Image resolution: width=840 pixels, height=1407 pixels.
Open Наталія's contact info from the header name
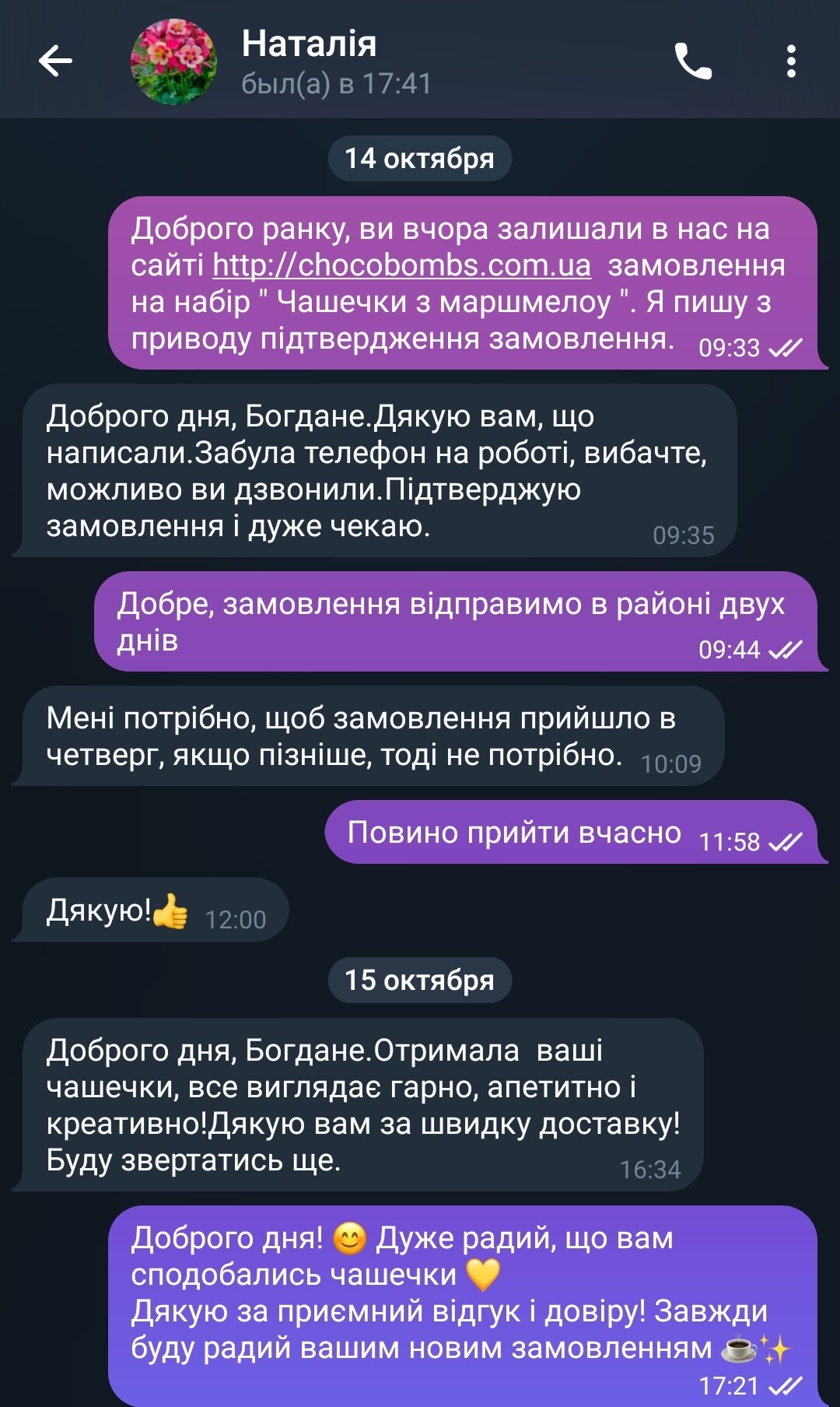(x=309, y=44)
